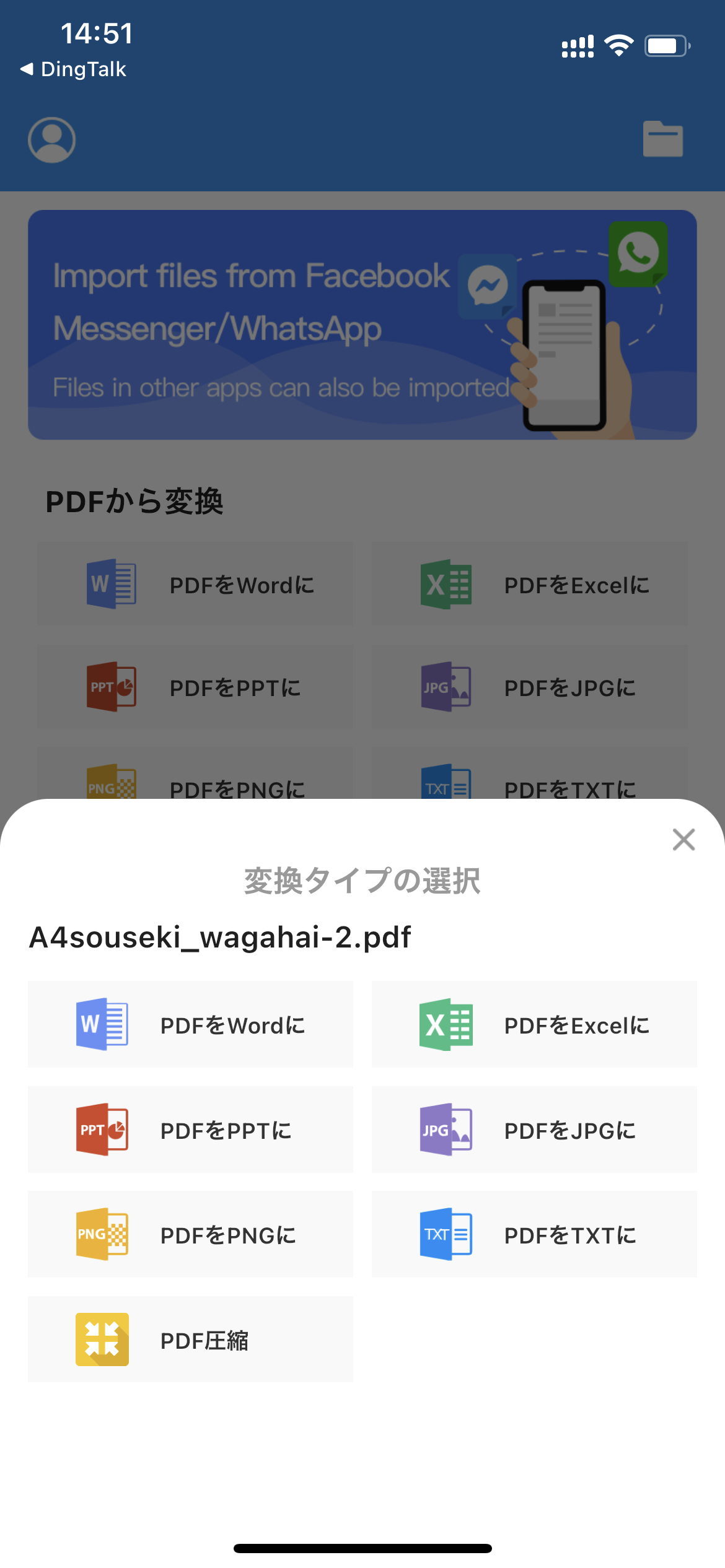
Task: Close the conversion type selection sheet
Action: (x=683, y=840)
